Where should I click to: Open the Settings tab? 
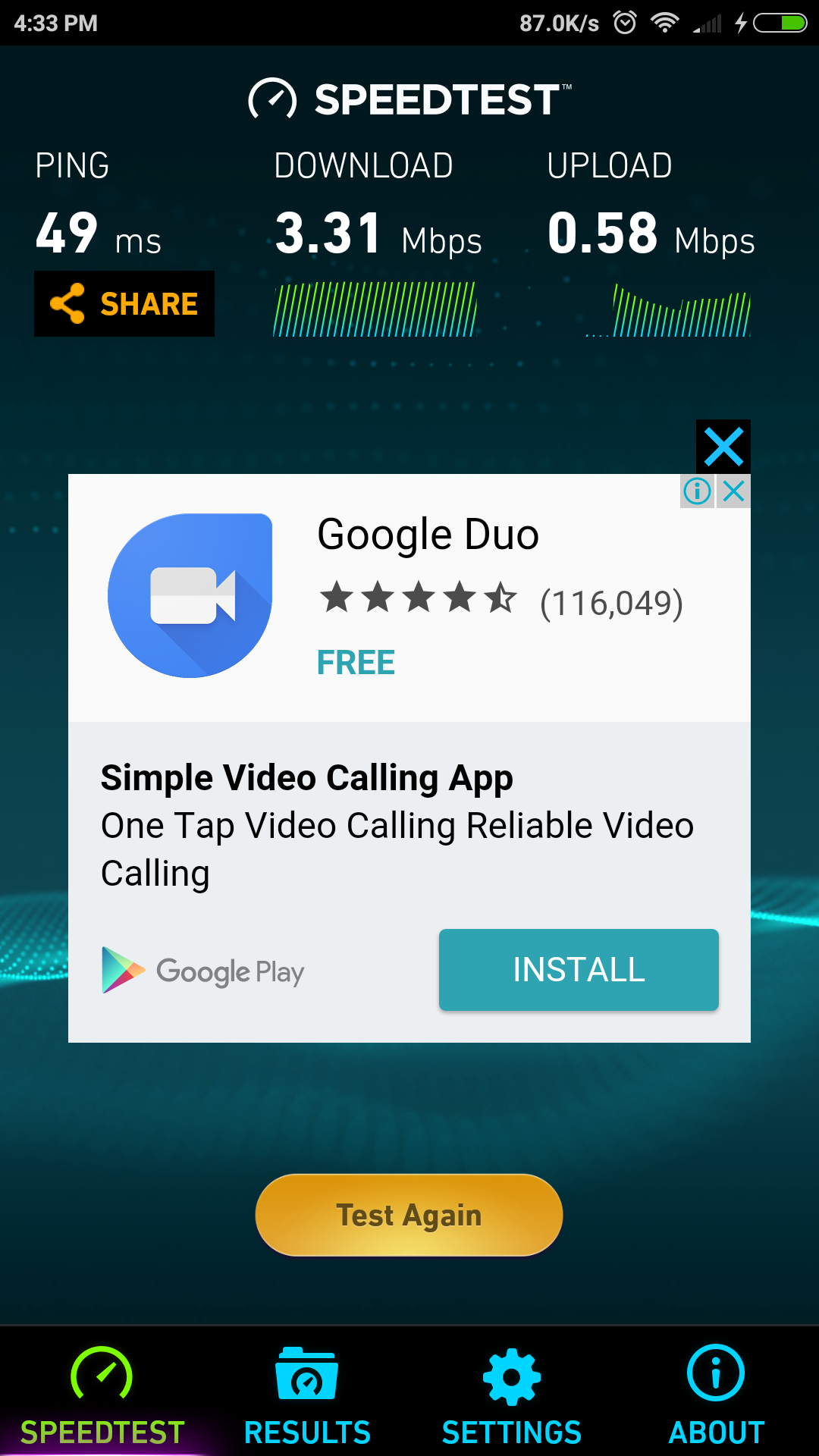pos(512,1394)
